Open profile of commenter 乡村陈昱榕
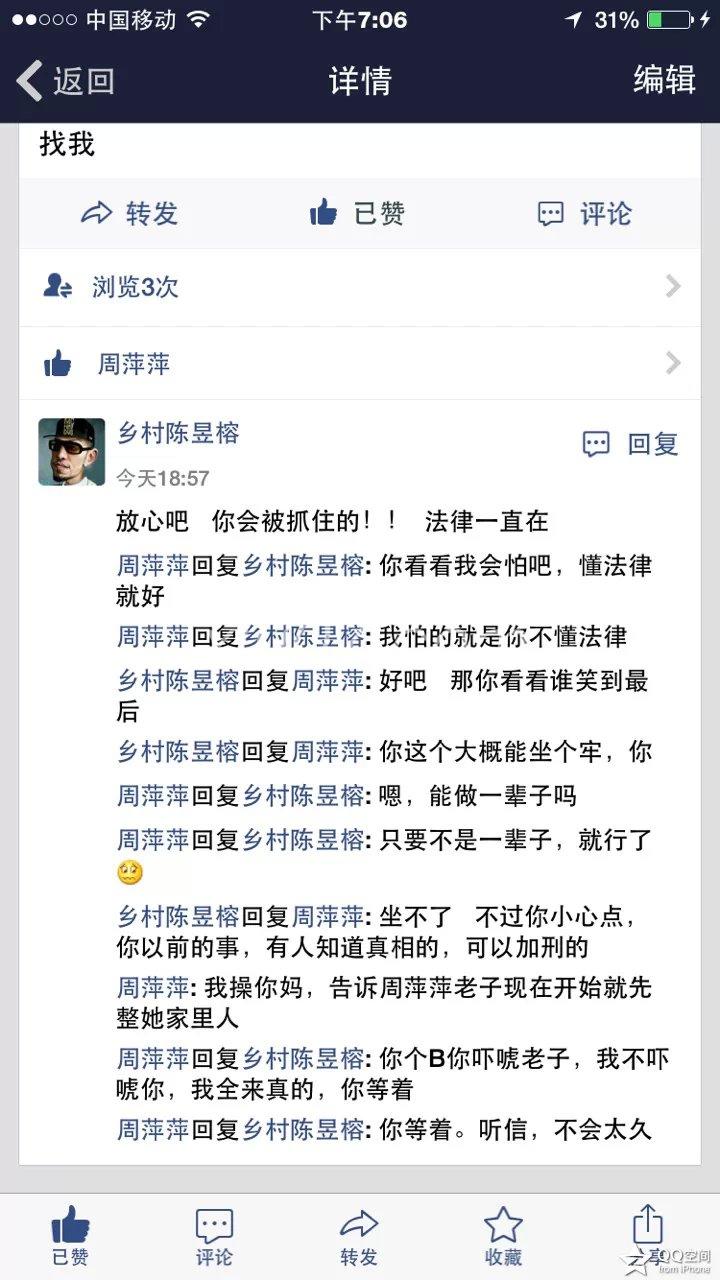This screenshot has height=1280, width=720. point(178,434)
